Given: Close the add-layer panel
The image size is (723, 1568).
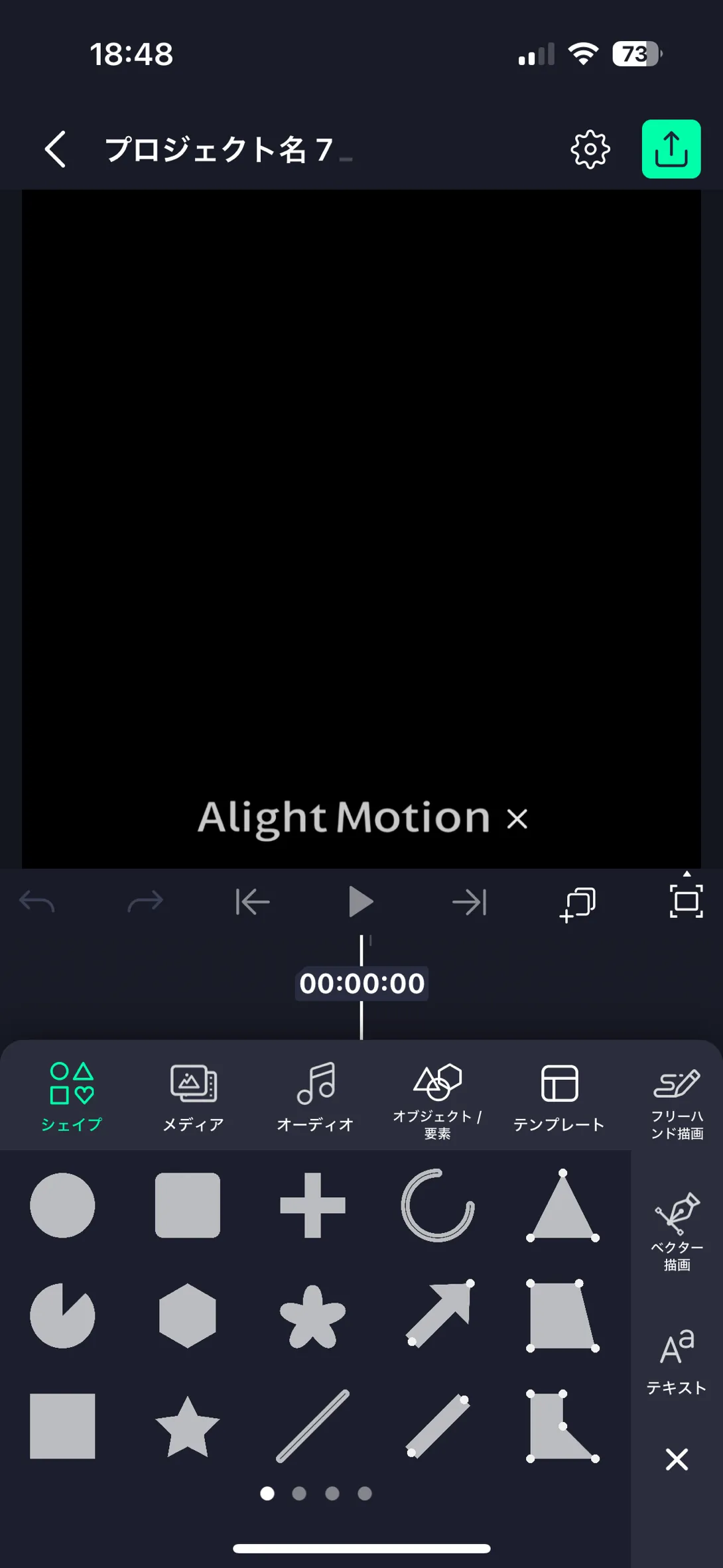Looking at the screenshot, I should click(677, 1459).
